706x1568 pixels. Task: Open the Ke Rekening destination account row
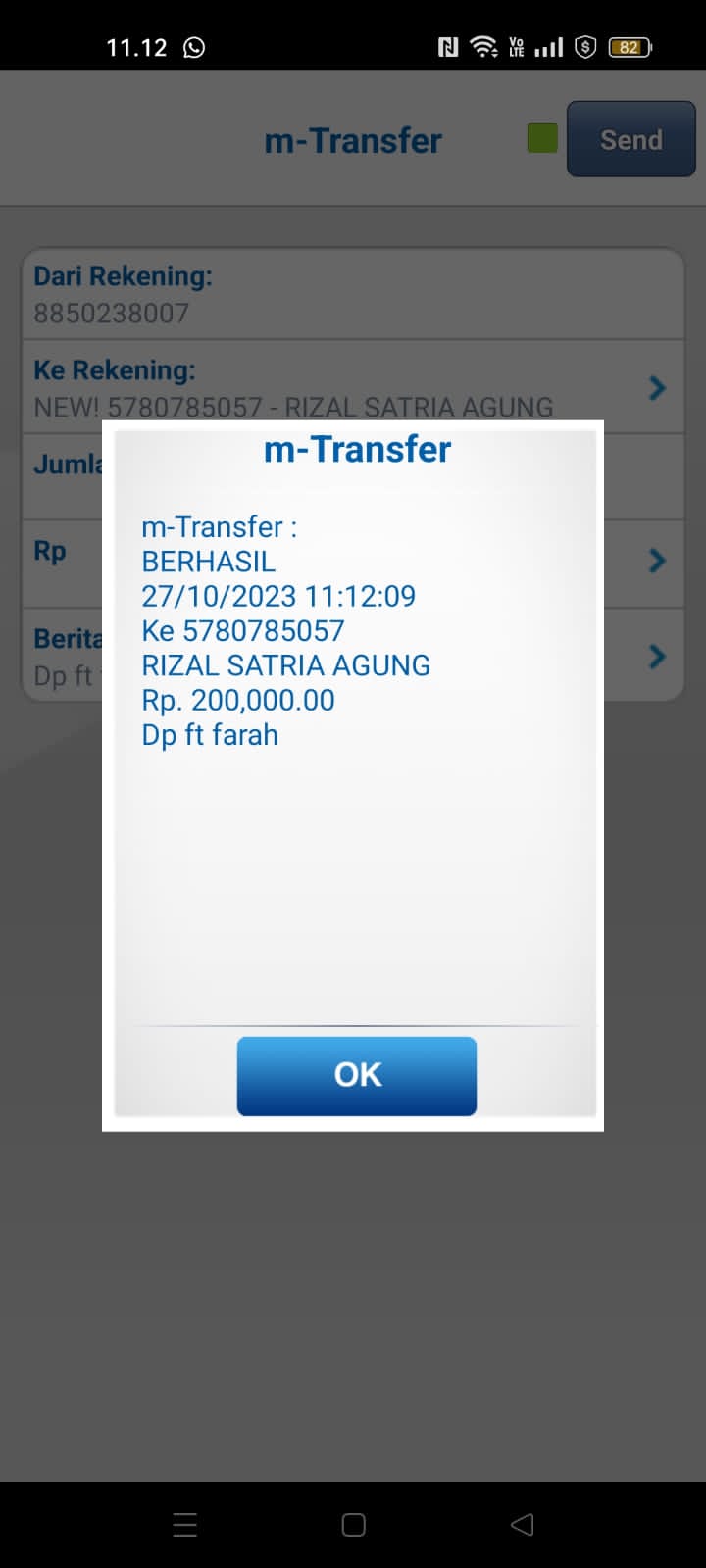point(353,388)
